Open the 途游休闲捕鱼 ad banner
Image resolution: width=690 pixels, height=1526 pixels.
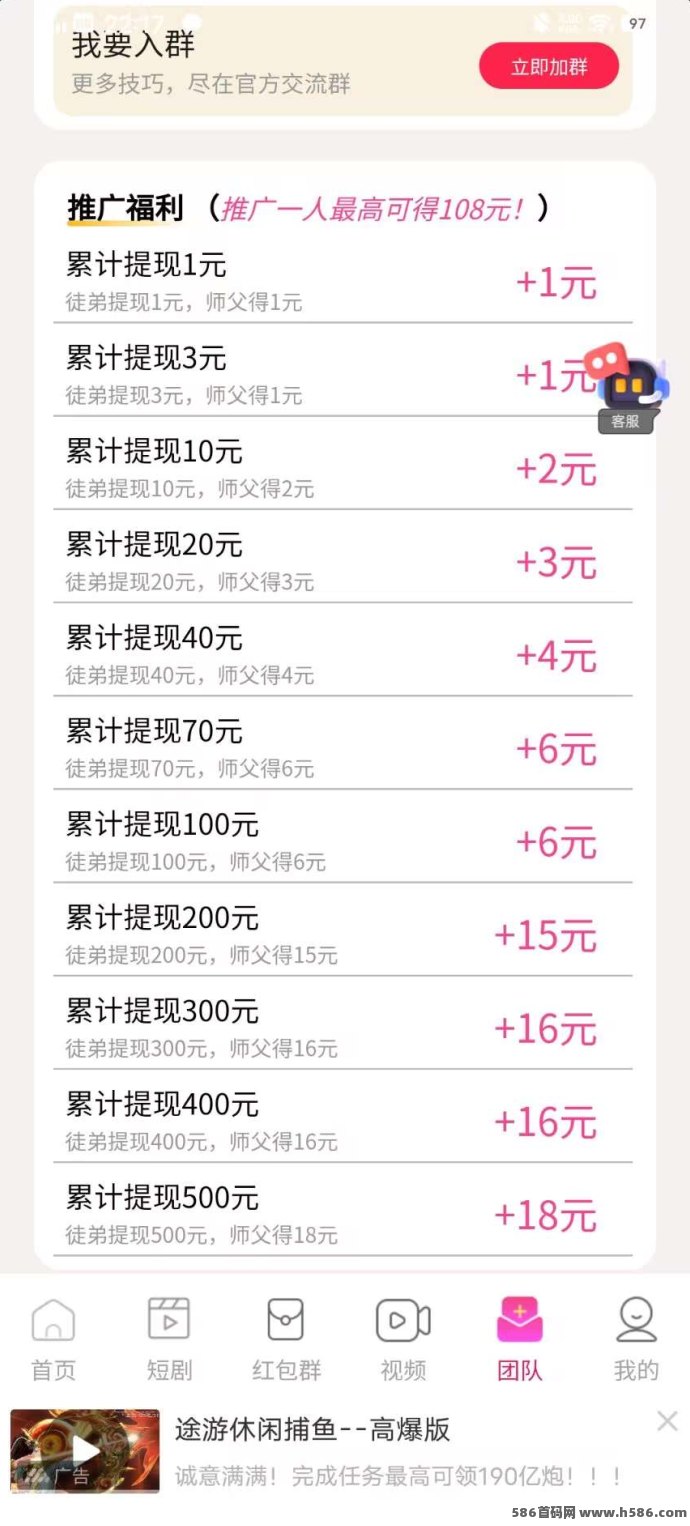click(x=330, y=1451)
